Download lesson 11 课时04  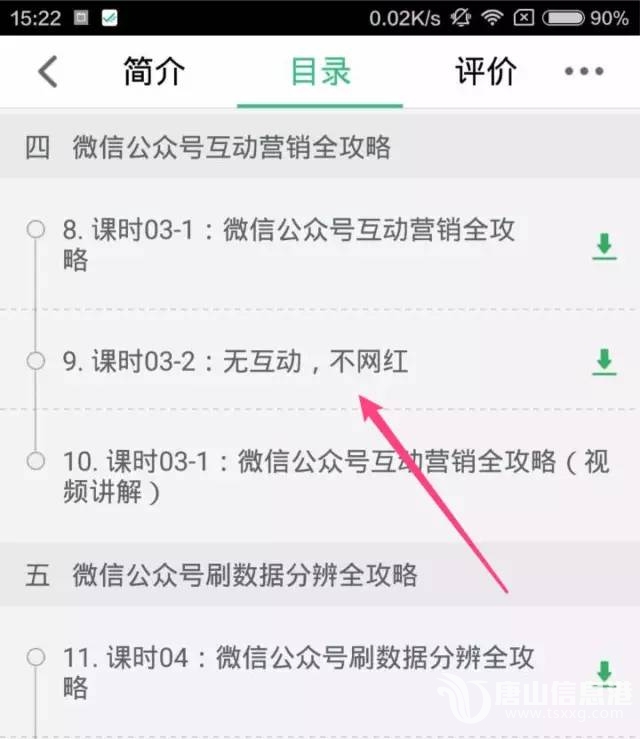(x=604, y=672)
